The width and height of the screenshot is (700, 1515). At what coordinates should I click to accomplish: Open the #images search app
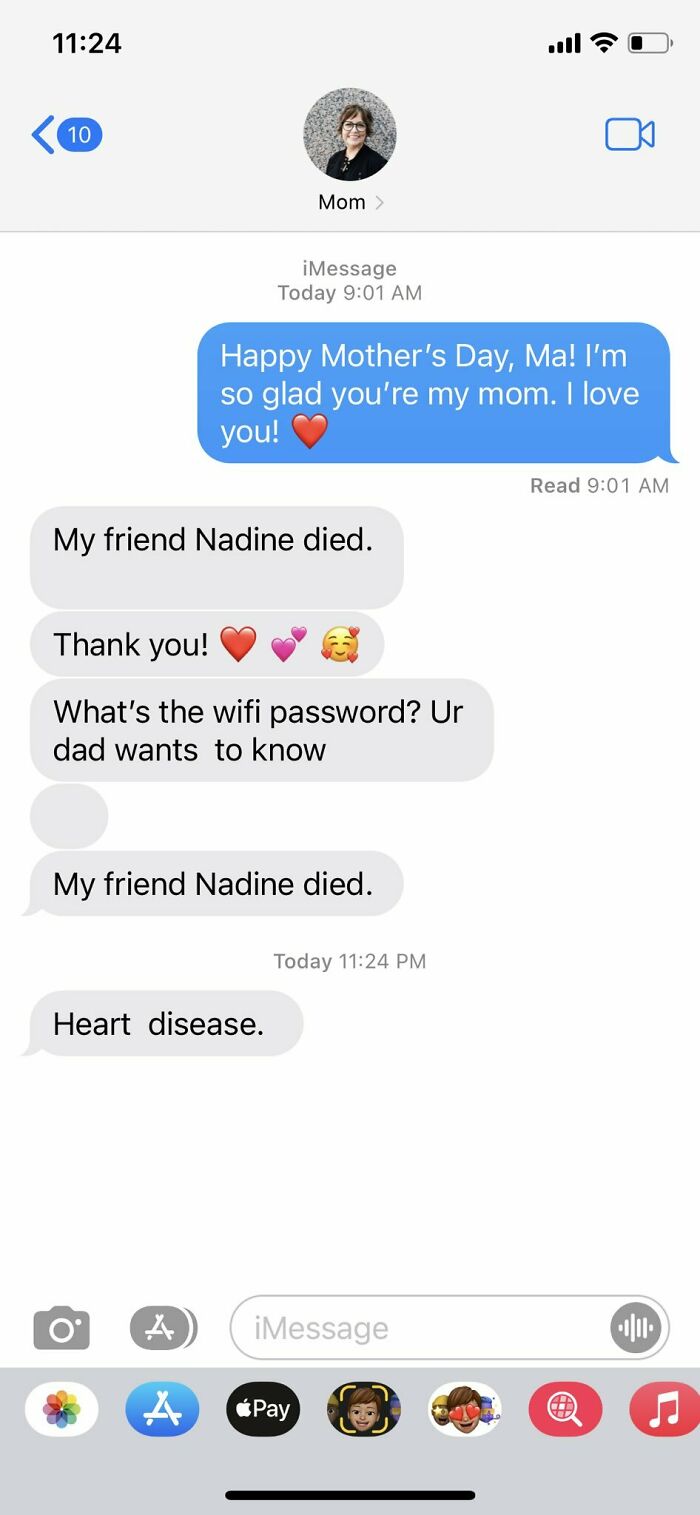click(566, 1409)
